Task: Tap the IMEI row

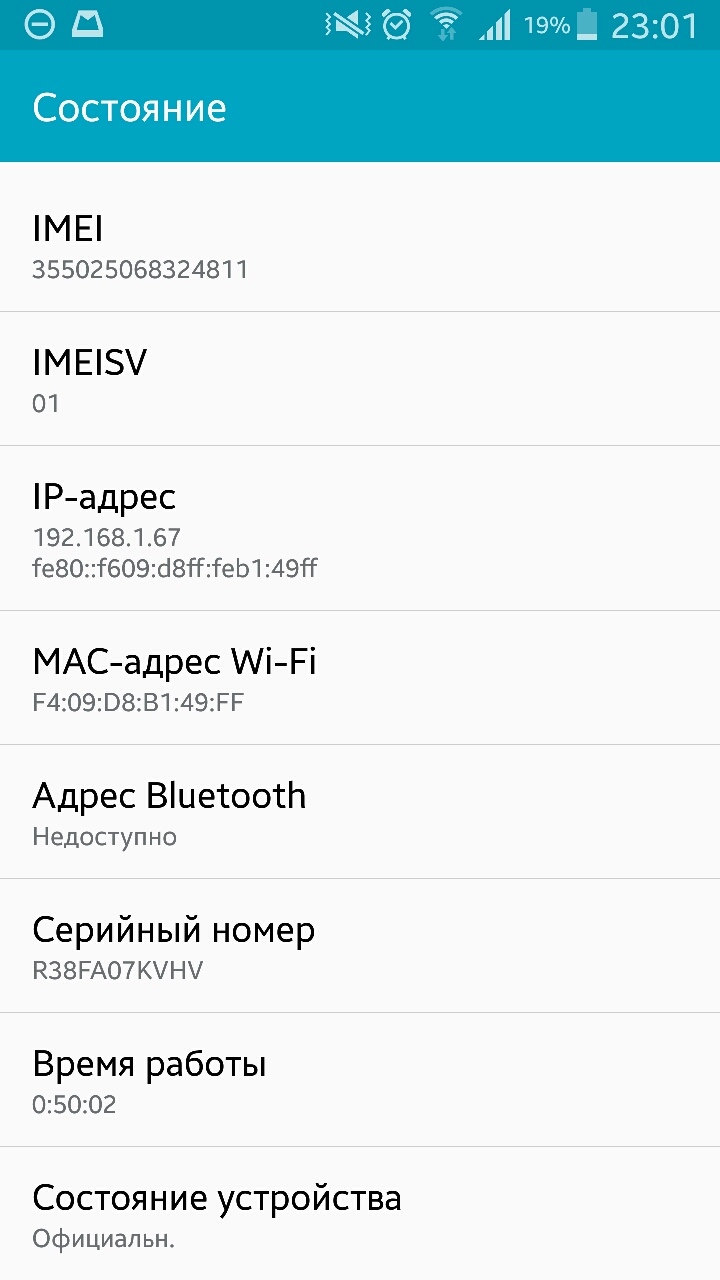Action: (x=360, y=246)
